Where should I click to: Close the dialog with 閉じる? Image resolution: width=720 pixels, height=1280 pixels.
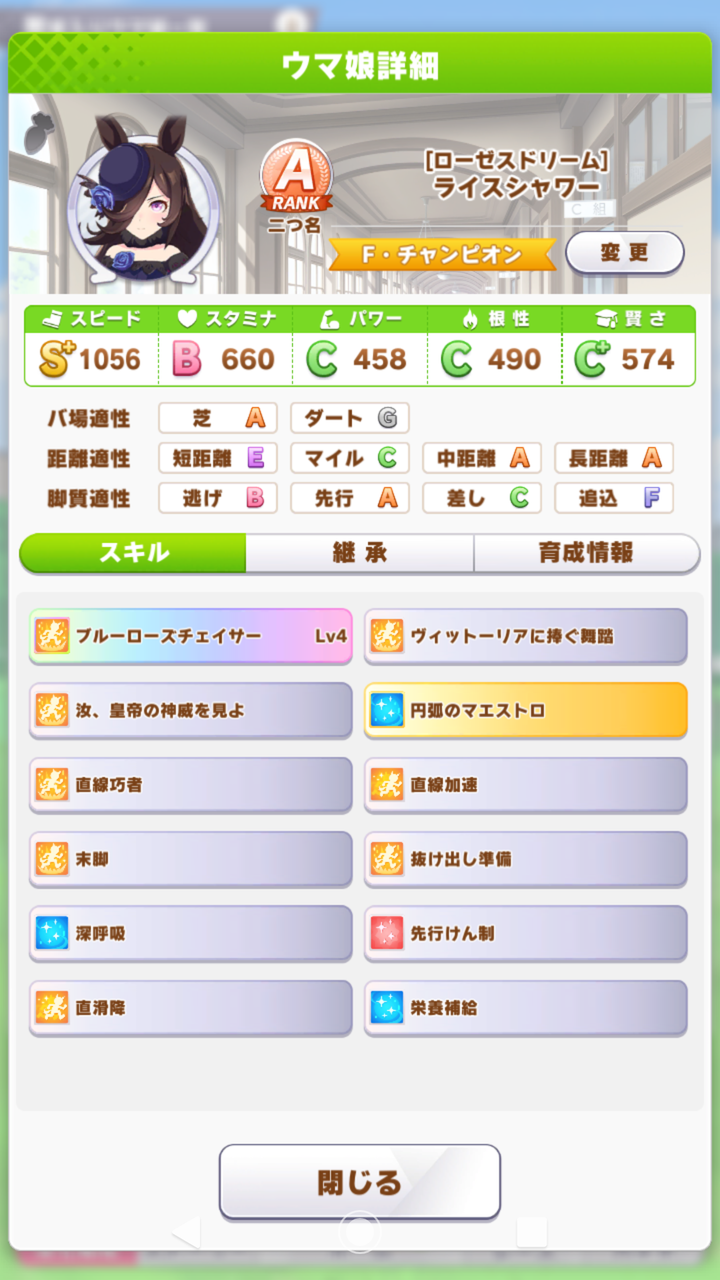[x=359, y=1182]
